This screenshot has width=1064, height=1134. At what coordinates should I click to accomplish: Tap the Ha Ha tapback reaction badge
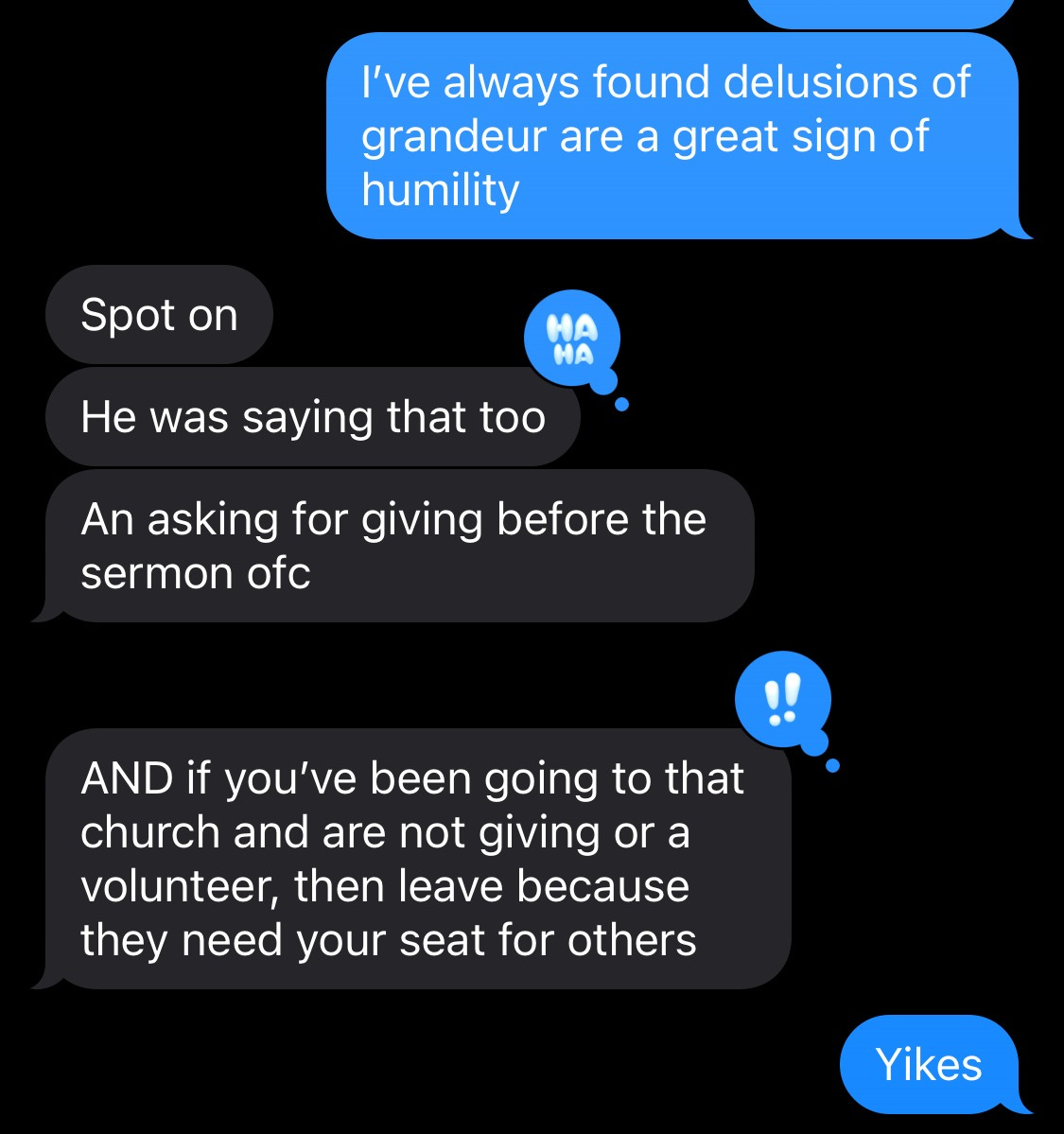tap(572, 340)
